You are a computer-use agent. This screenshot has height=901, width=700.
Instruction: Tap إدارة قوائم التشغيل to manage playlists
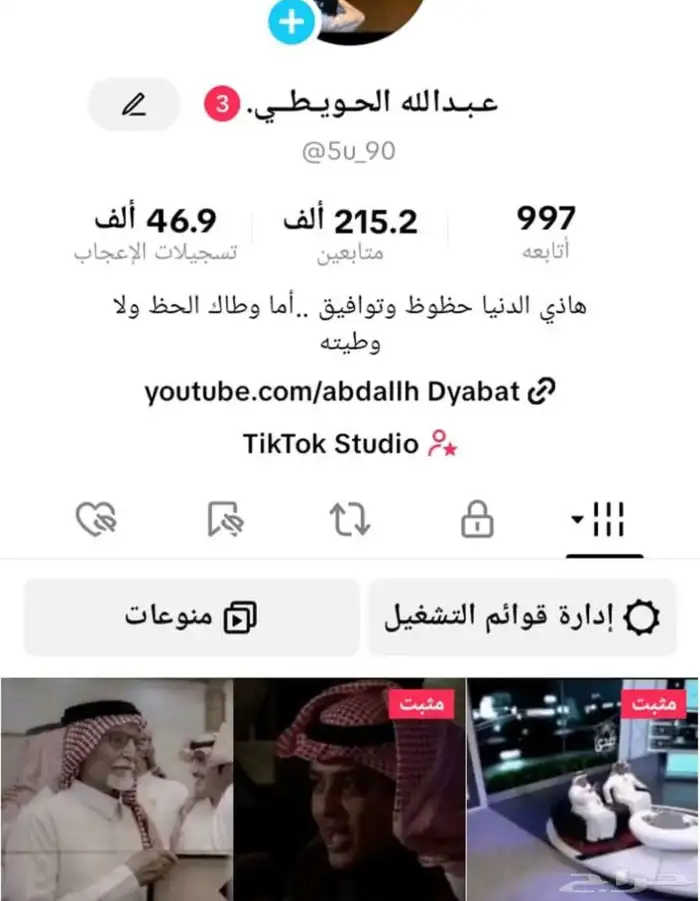tap(522, 617)
